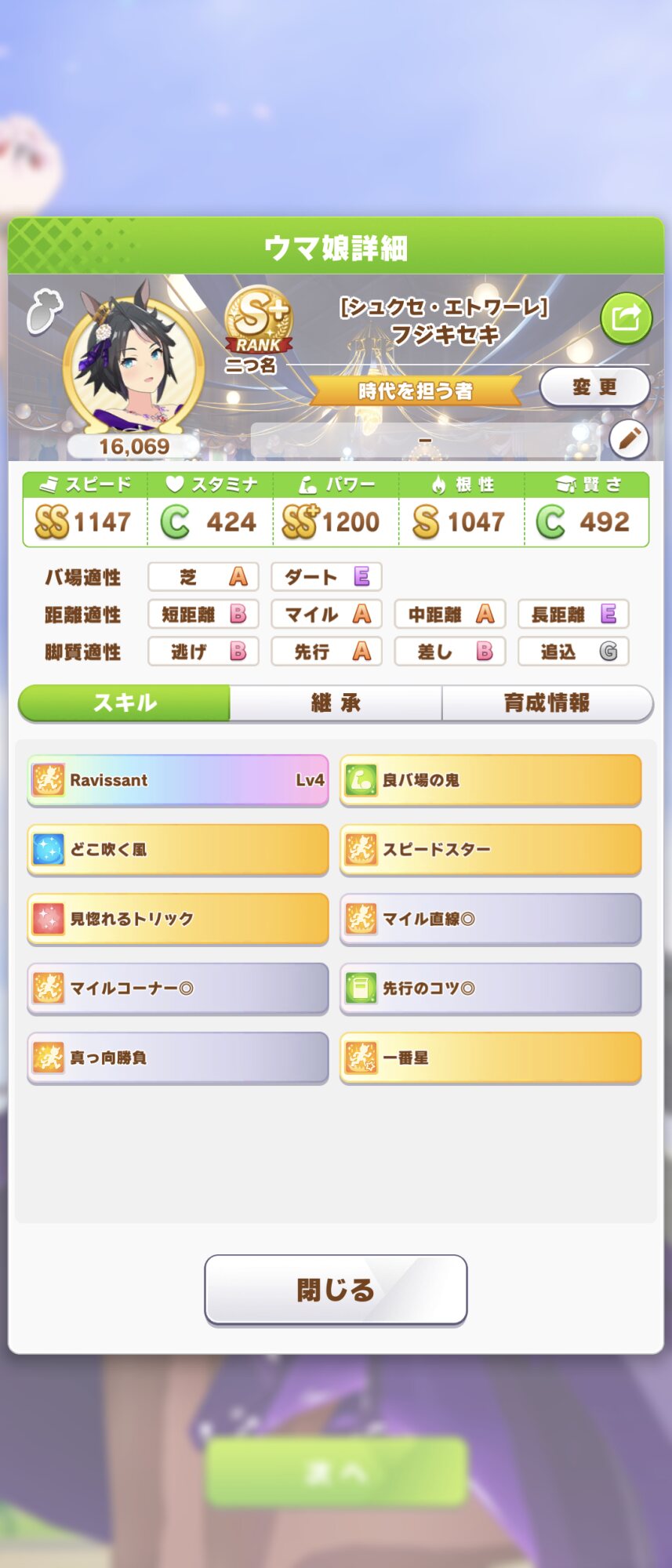Tap the 一番星 skill
Viewport: 672px width, 1568px height.
pyautogui.click(x=490, y=1057)
